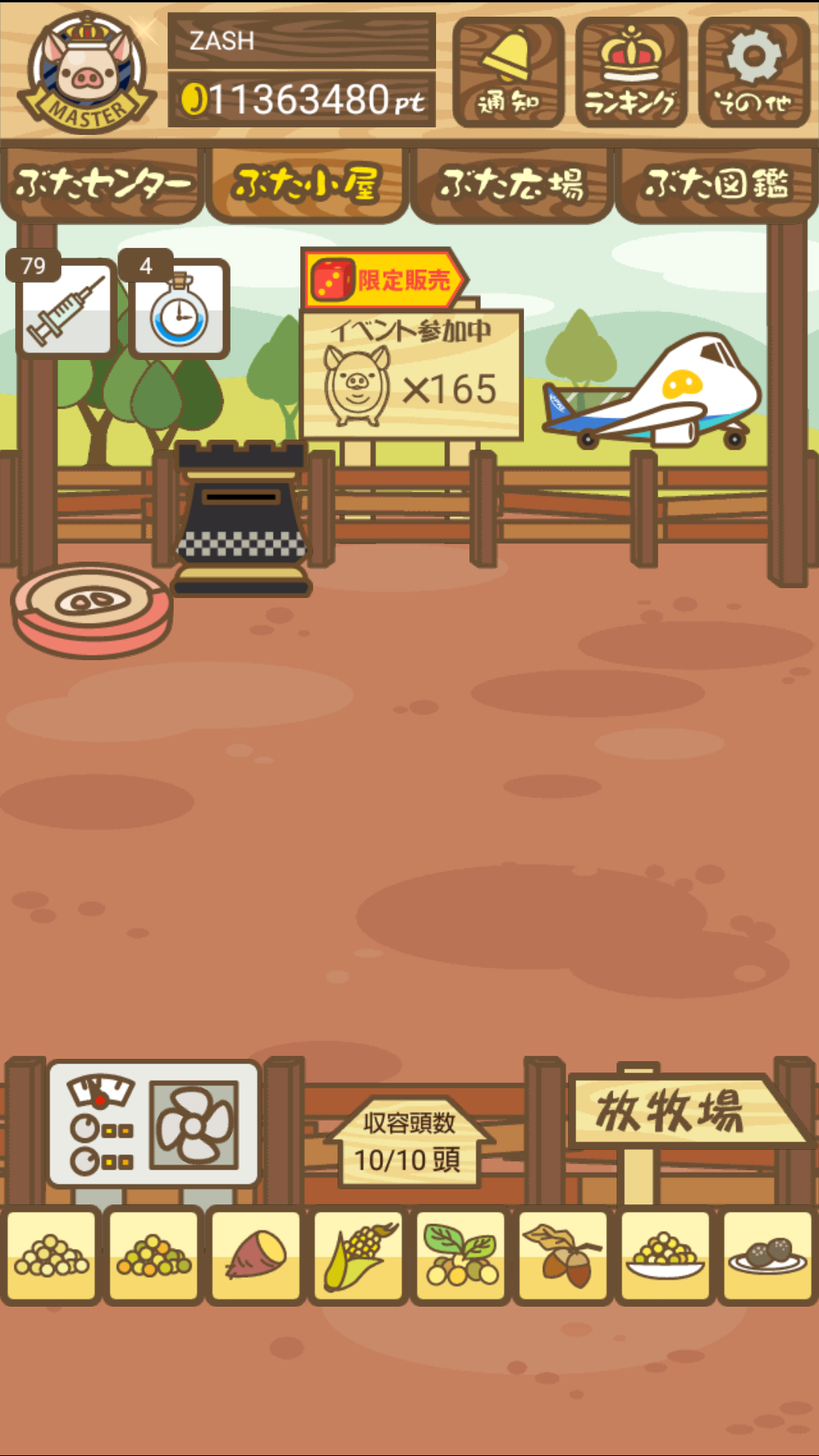Choose the leafy beans feed

pyautogui.click(x=461, y=1256)
